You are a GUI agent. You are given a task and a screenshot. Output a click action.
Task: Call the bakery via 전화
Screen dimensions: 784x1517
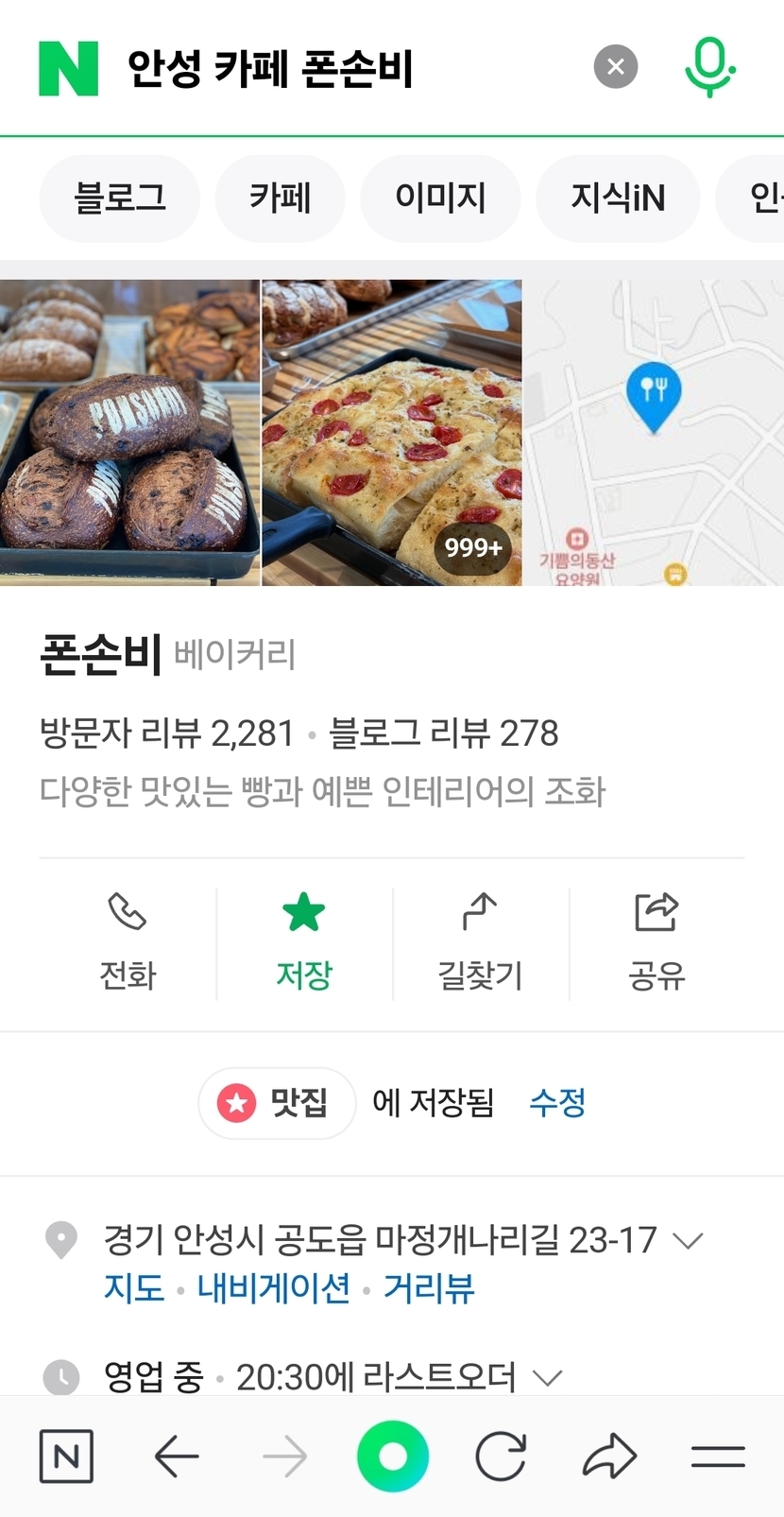coord(128,942)
